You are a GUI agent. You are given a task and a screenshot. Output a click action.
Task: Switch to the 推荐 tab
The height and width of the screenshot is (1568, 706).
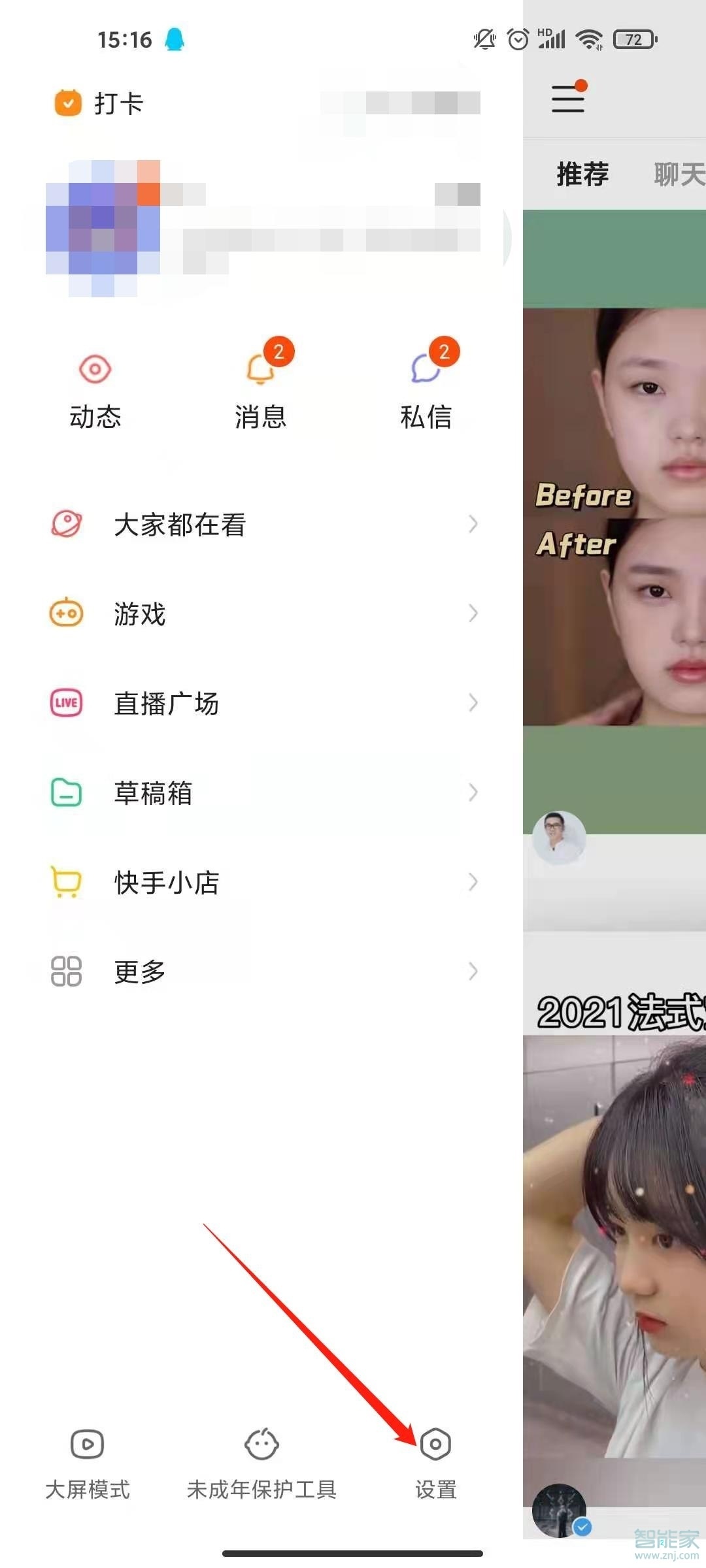coord(582,174)
